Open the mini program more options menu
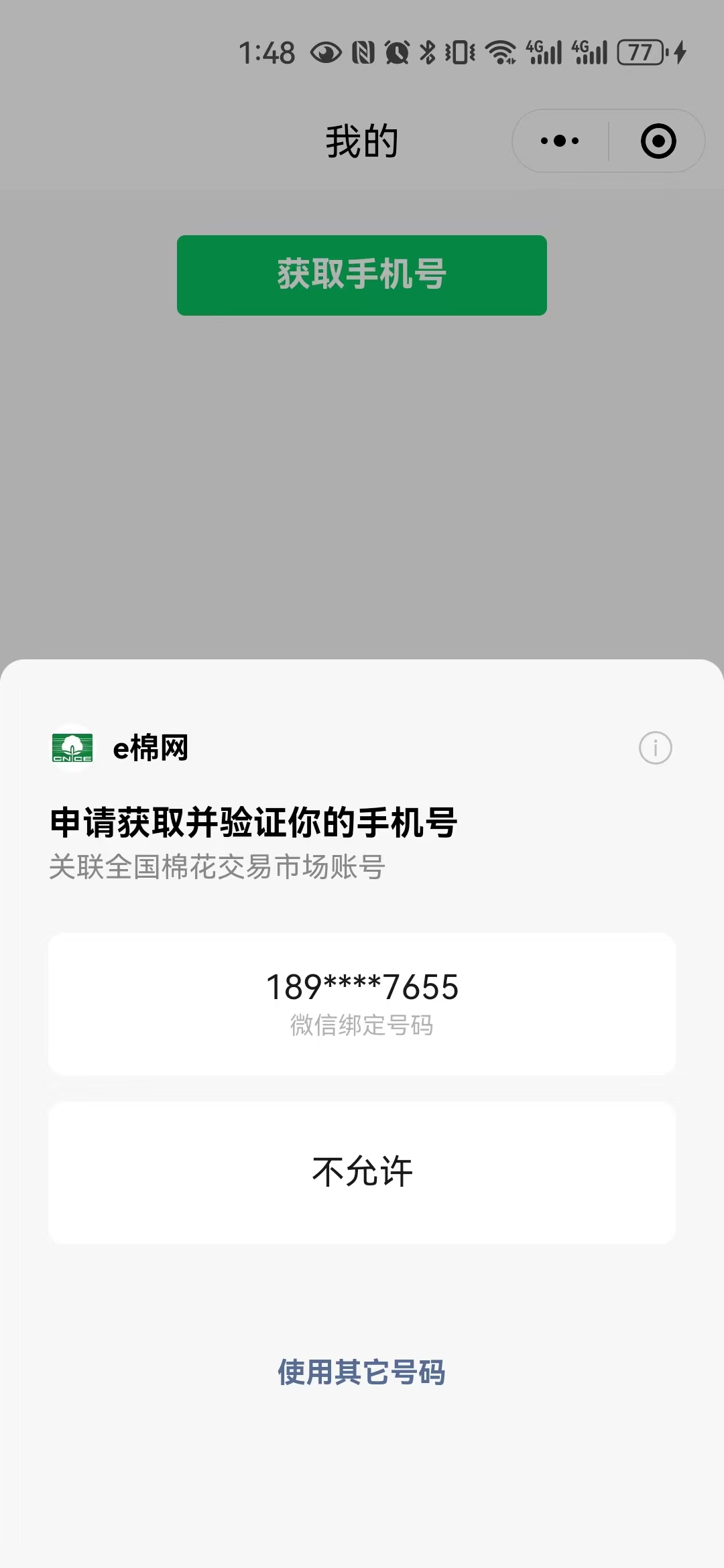This screenshot has height=1568, width=724. 560,141
